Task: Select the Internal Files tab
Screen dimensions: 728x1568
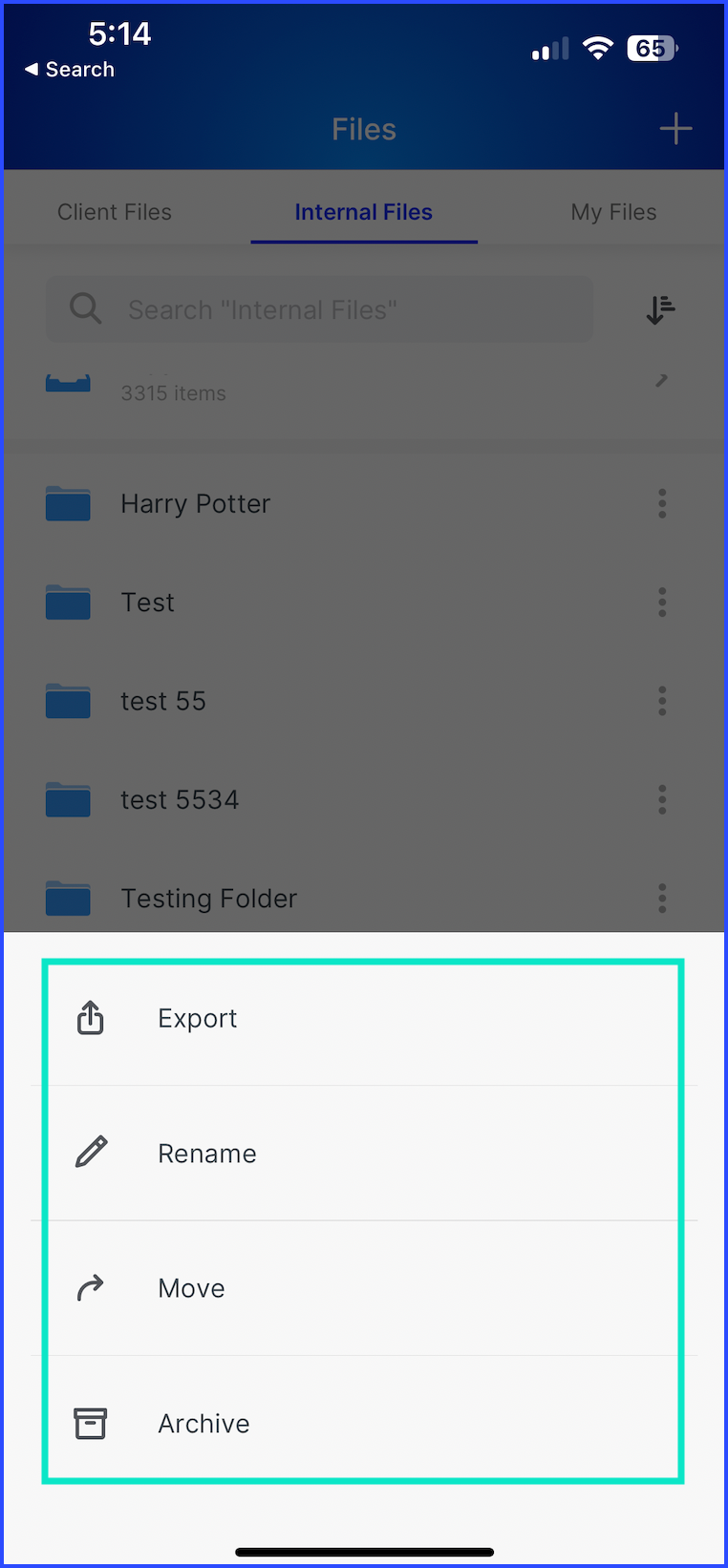Action: (x=363, y=212)
